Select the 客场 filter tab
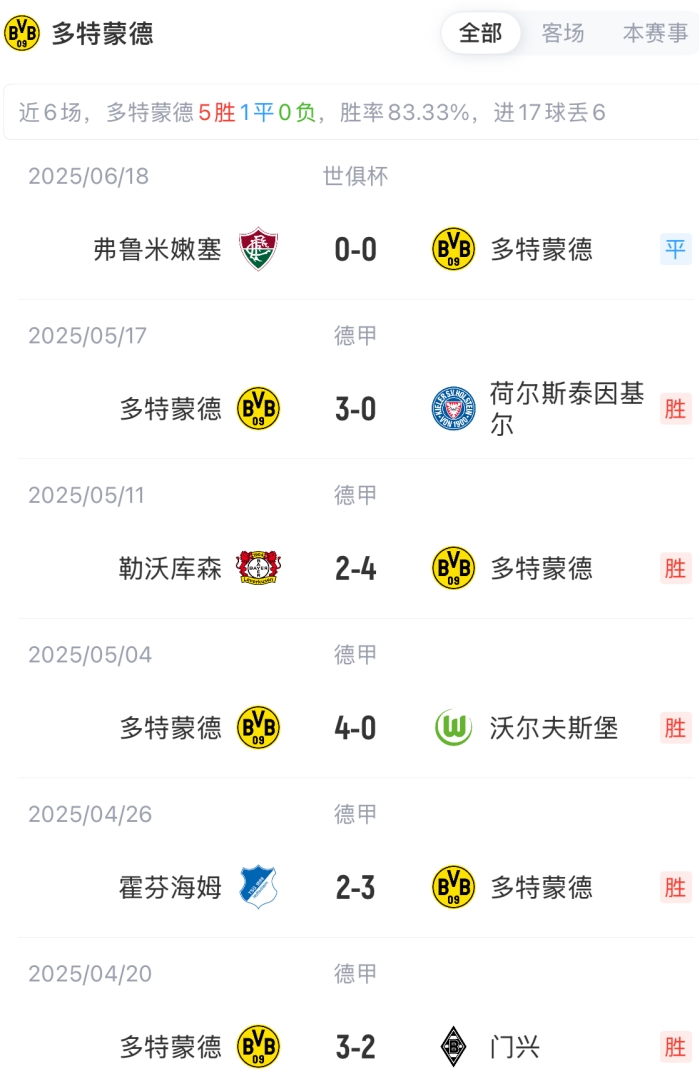Screen dimensions: 699x1081 (x=563, y=34)
